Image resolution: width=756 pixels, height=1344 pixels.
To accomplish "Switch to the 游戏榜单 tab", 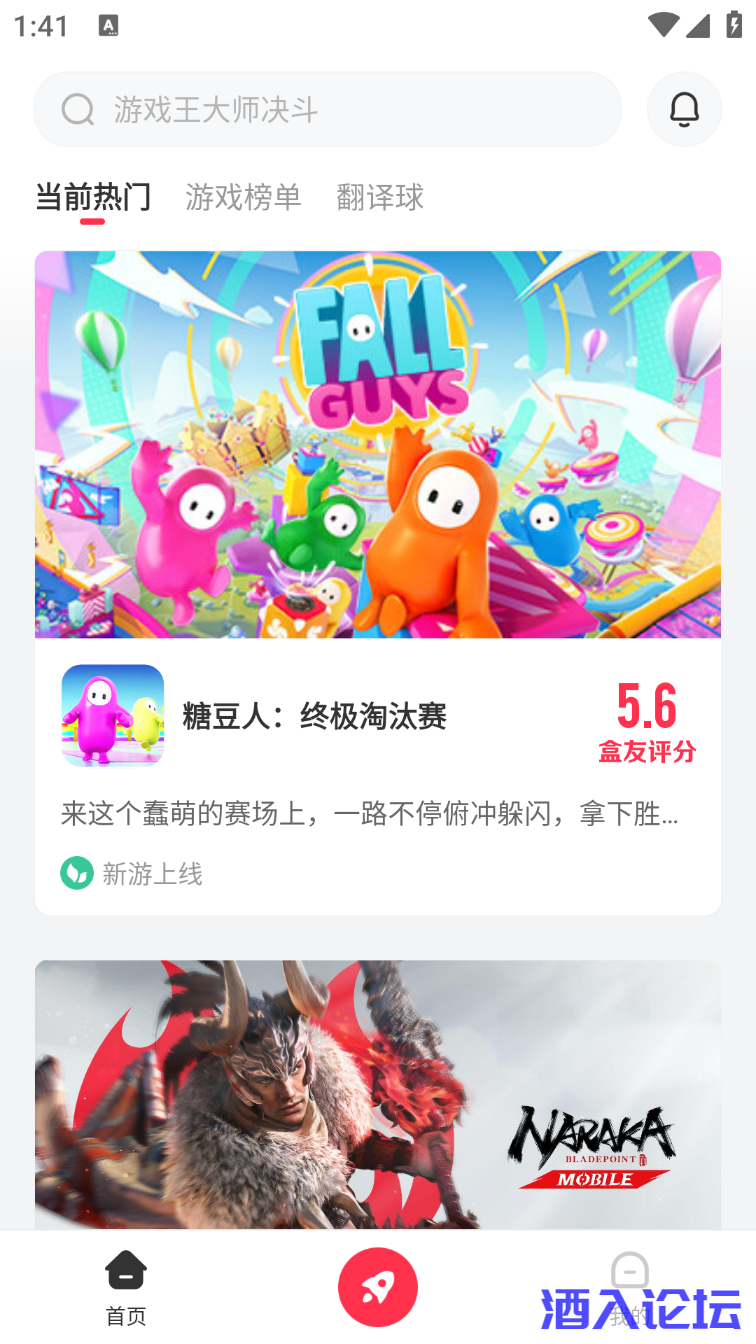I will [x=243, y=198].
